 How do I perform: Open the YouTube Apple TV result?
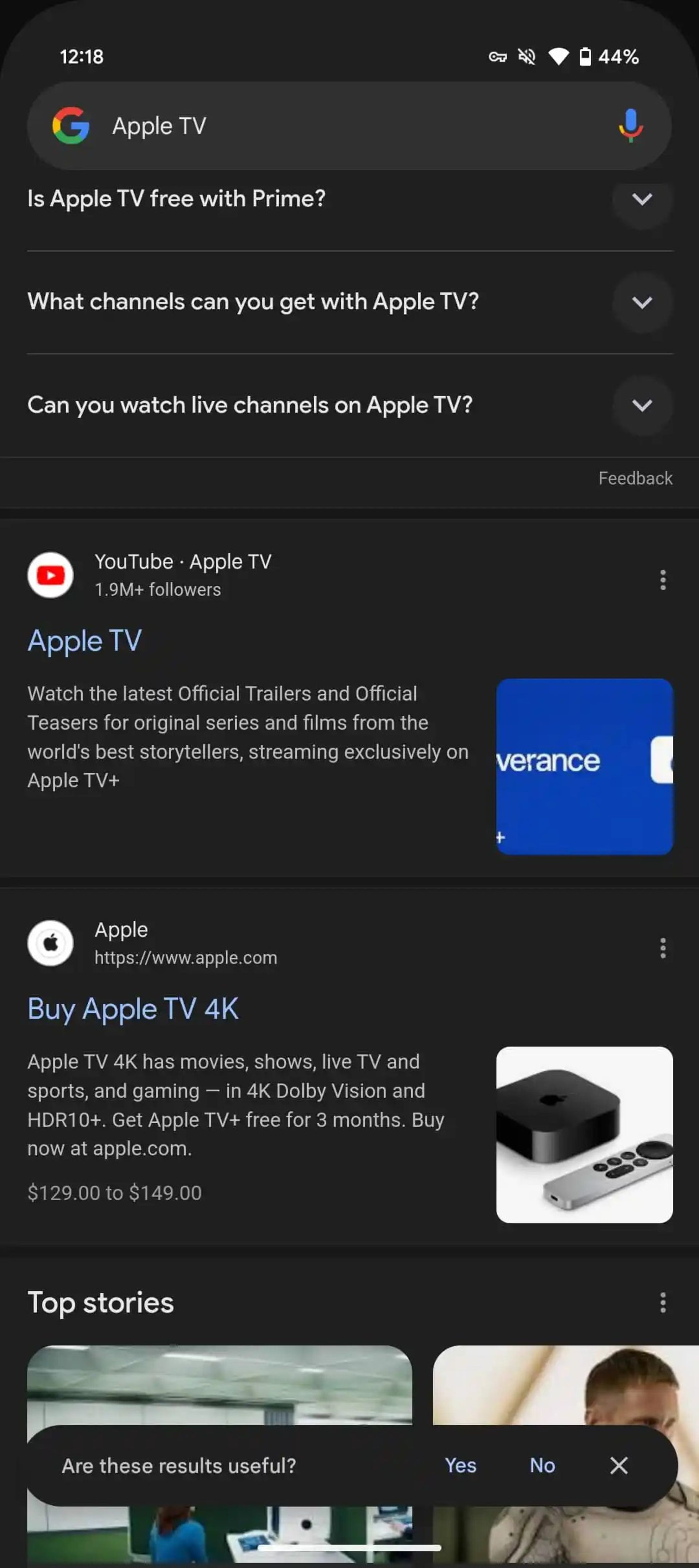point(84,641)
